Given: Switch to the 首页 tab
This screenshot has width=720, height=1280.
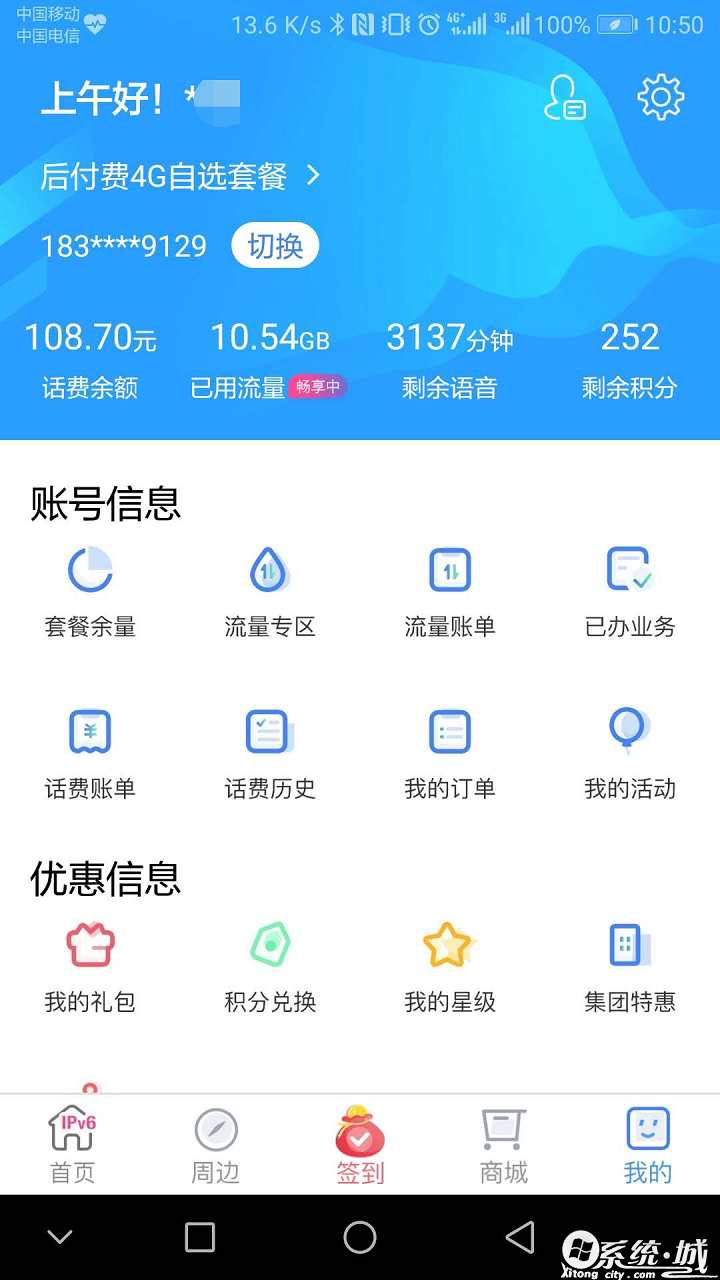Looking at the screenshot, I should click(x=72, y=1146).
